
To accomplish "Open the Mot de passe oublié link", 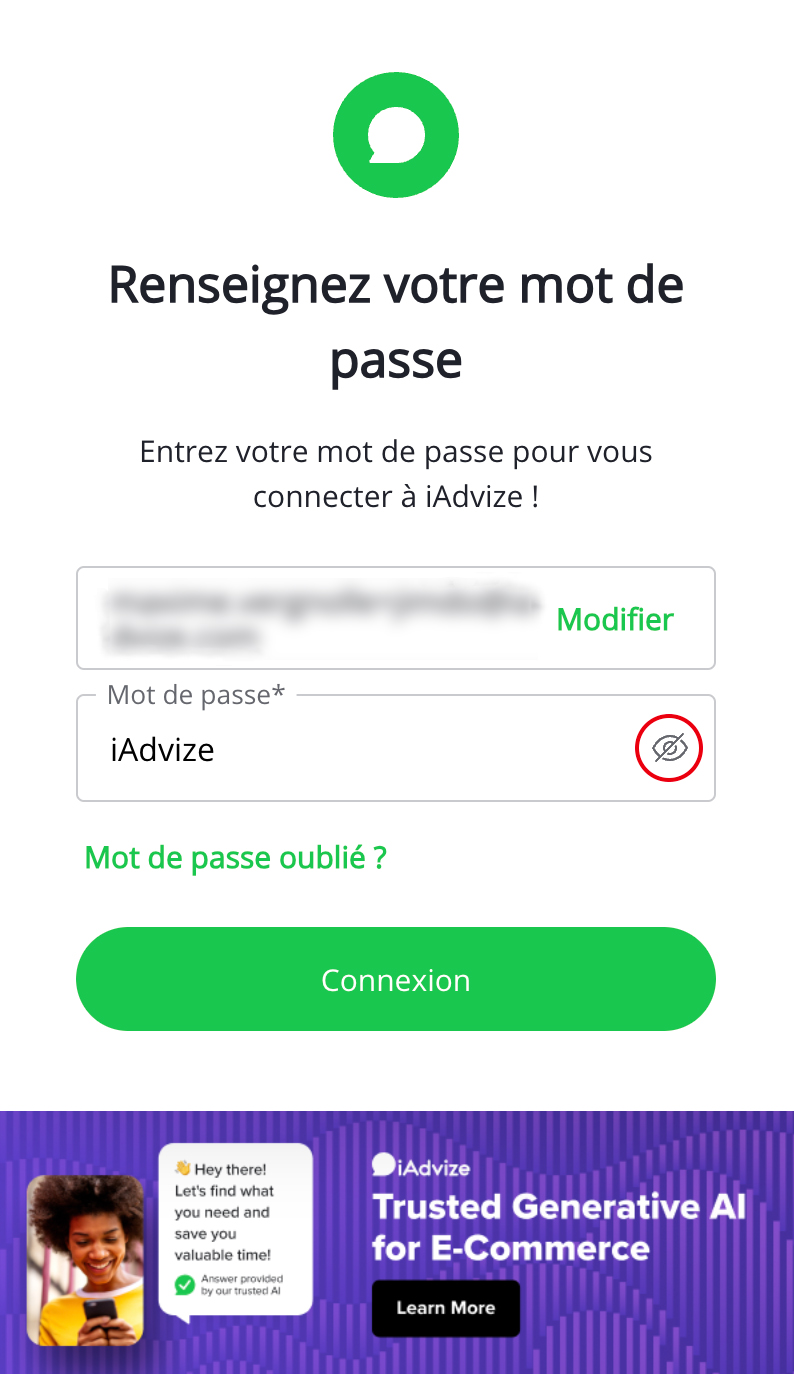I will coord(236,857).
